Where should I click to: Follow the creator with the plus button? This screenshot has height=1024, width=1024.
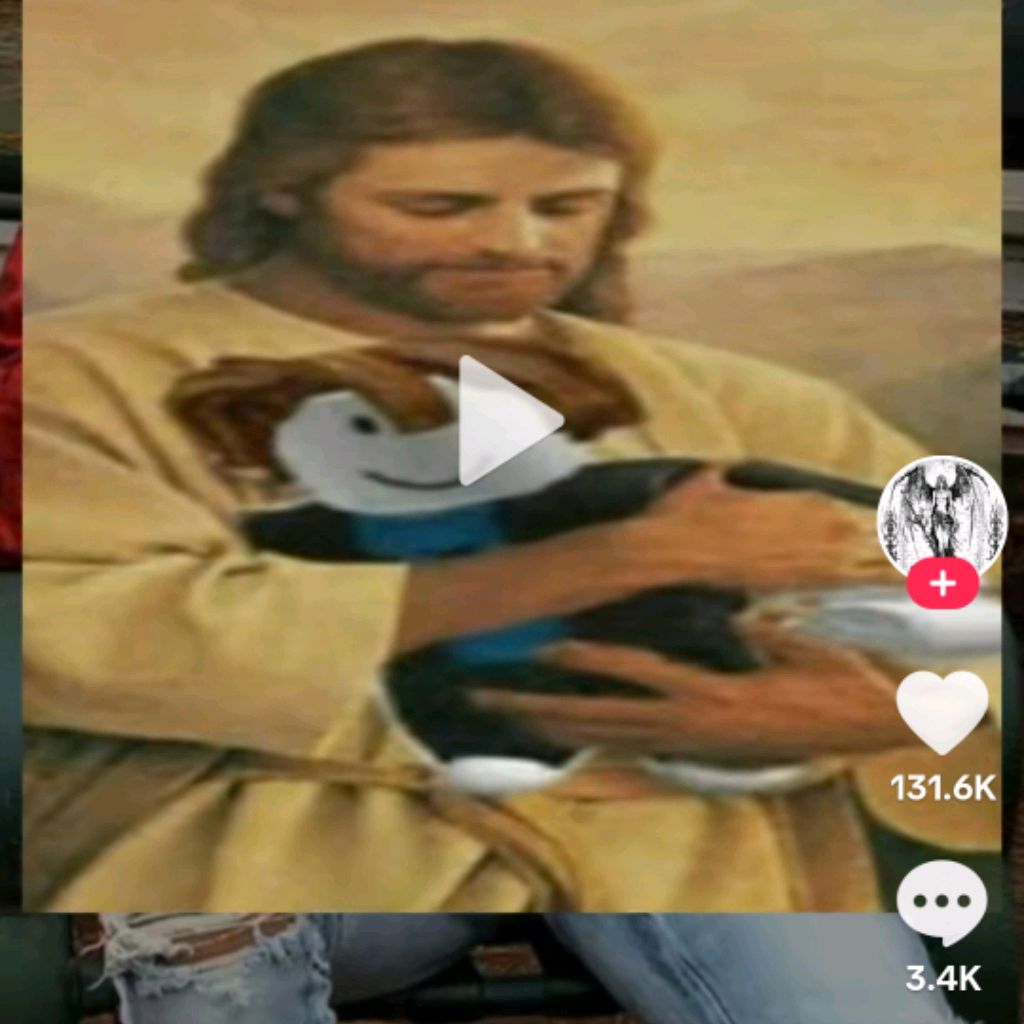click(942, 584)
